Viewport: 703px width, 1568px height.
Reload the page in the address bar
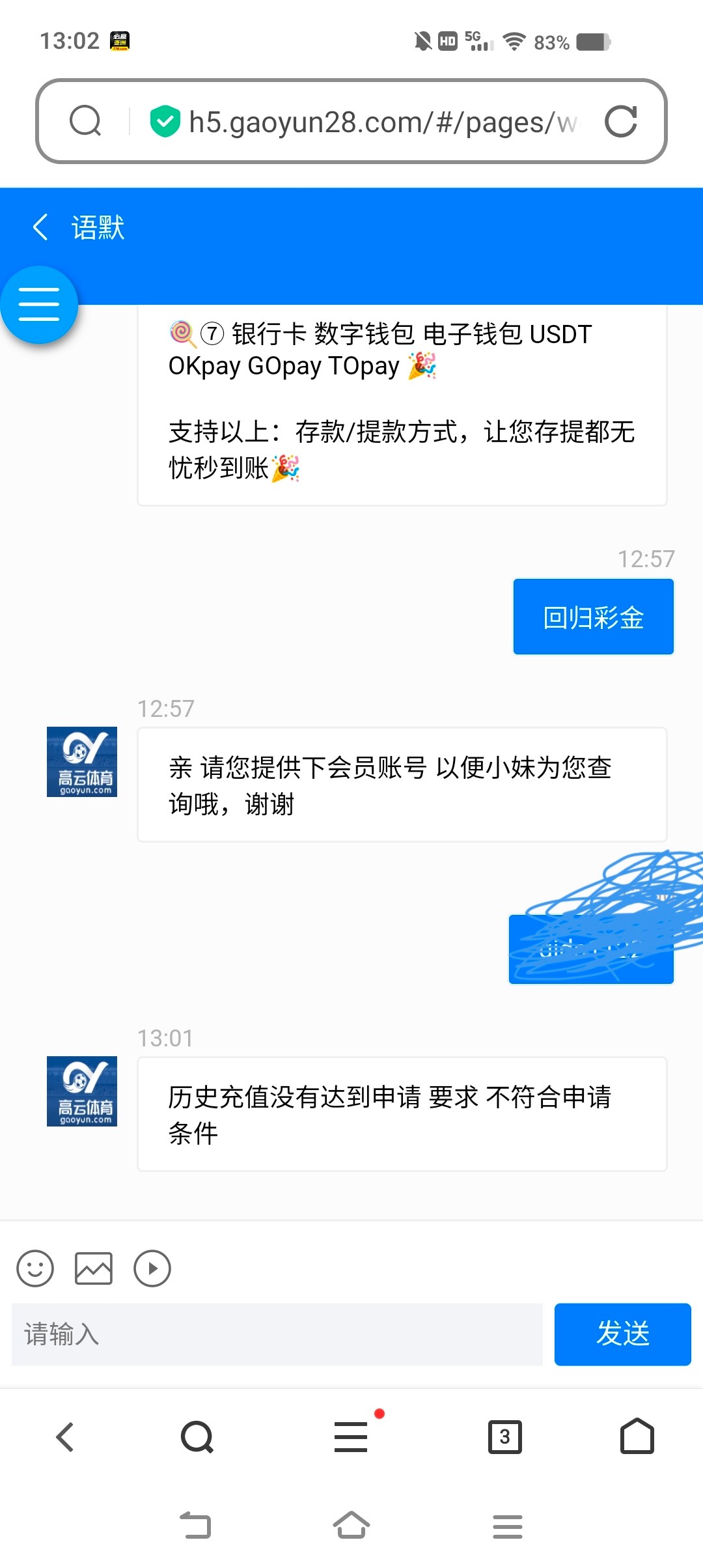pyautogui.click(x=620, y=122)
